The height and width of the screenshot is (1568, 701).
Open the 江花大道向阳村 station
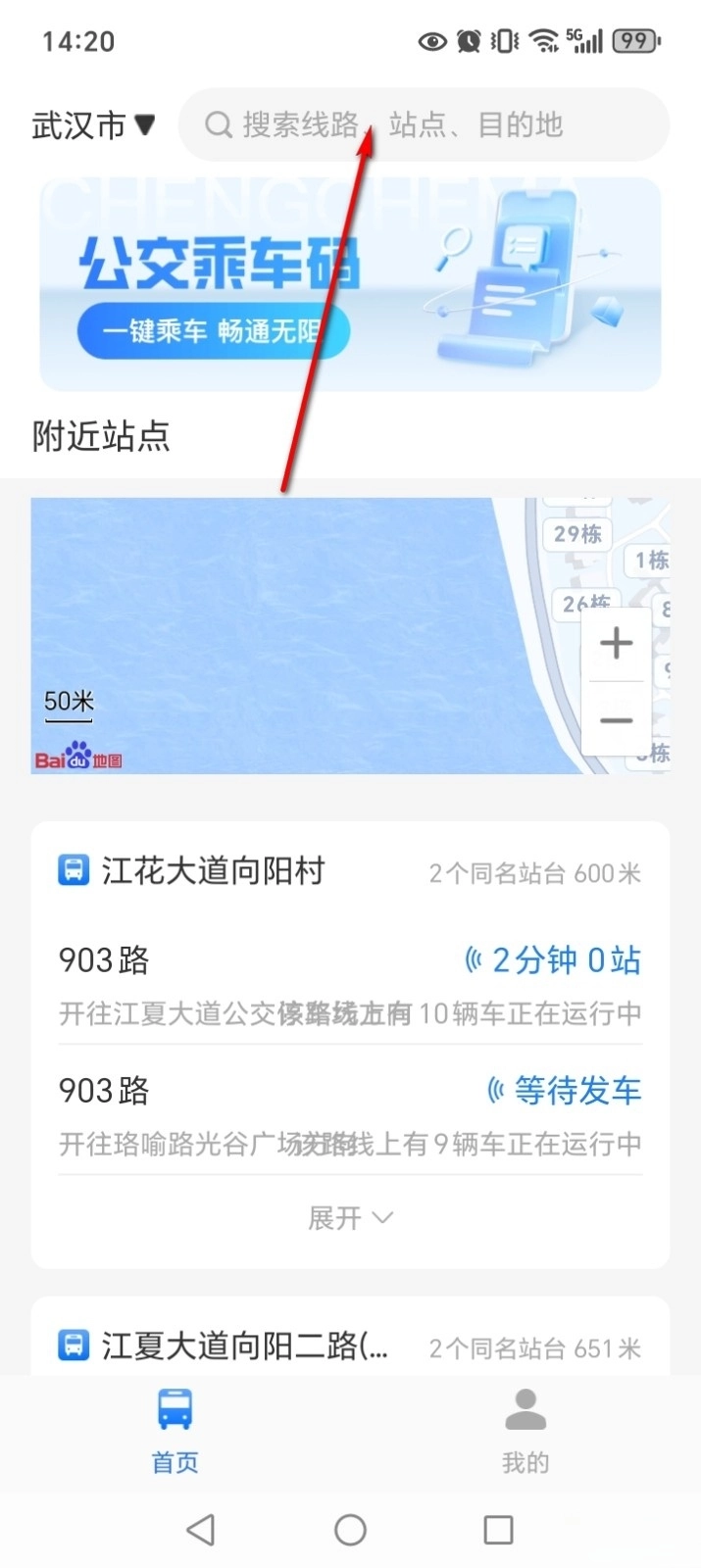[213, 871]
